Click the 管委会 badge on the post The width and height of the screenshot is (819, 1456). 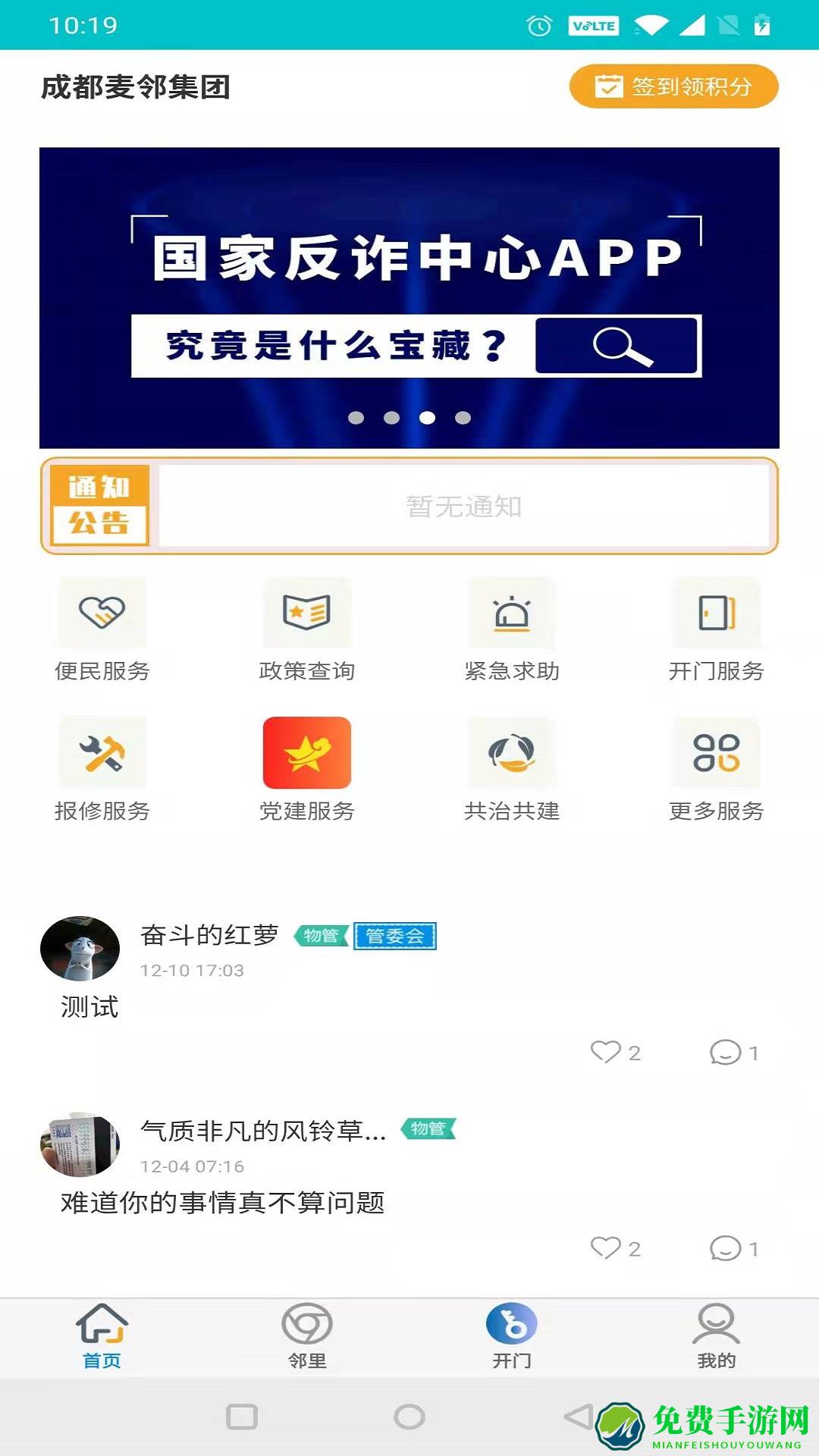tap(396, 937)
